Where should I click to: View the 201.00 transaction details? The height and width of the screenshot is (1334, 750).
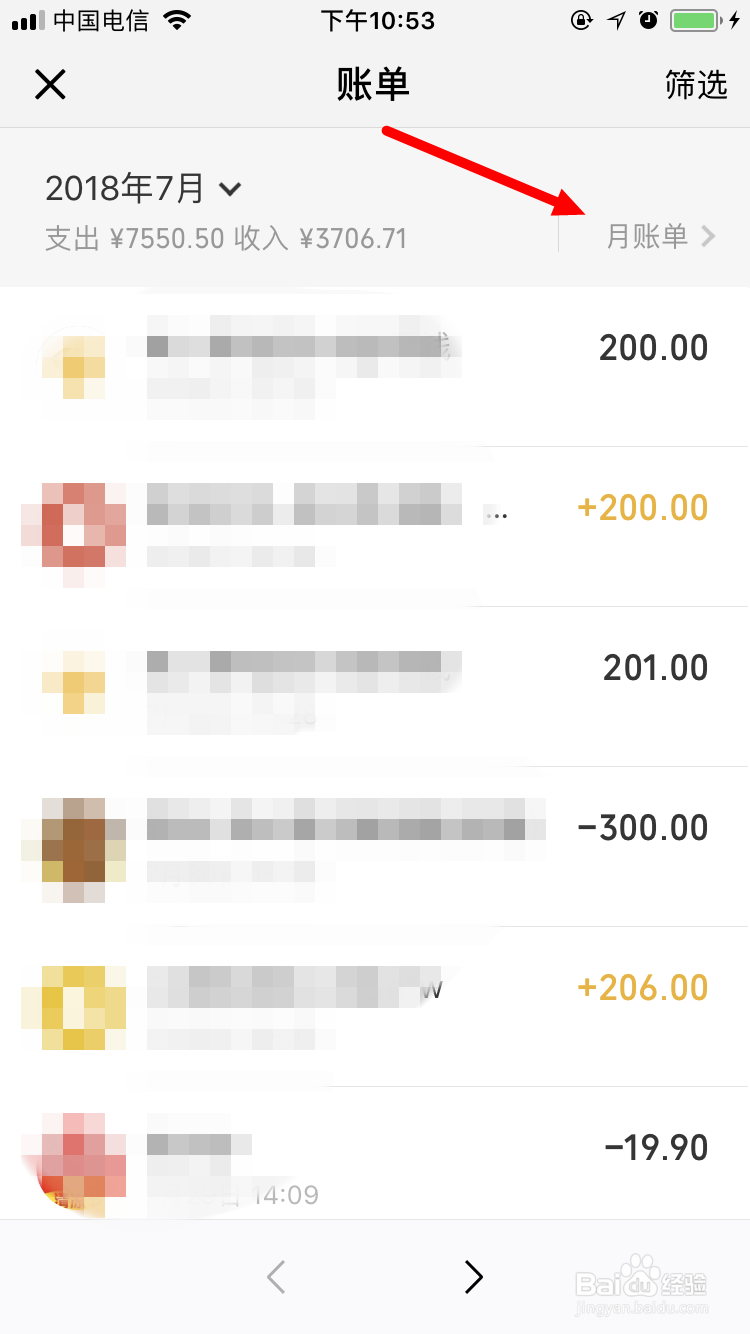pos(375,687)
